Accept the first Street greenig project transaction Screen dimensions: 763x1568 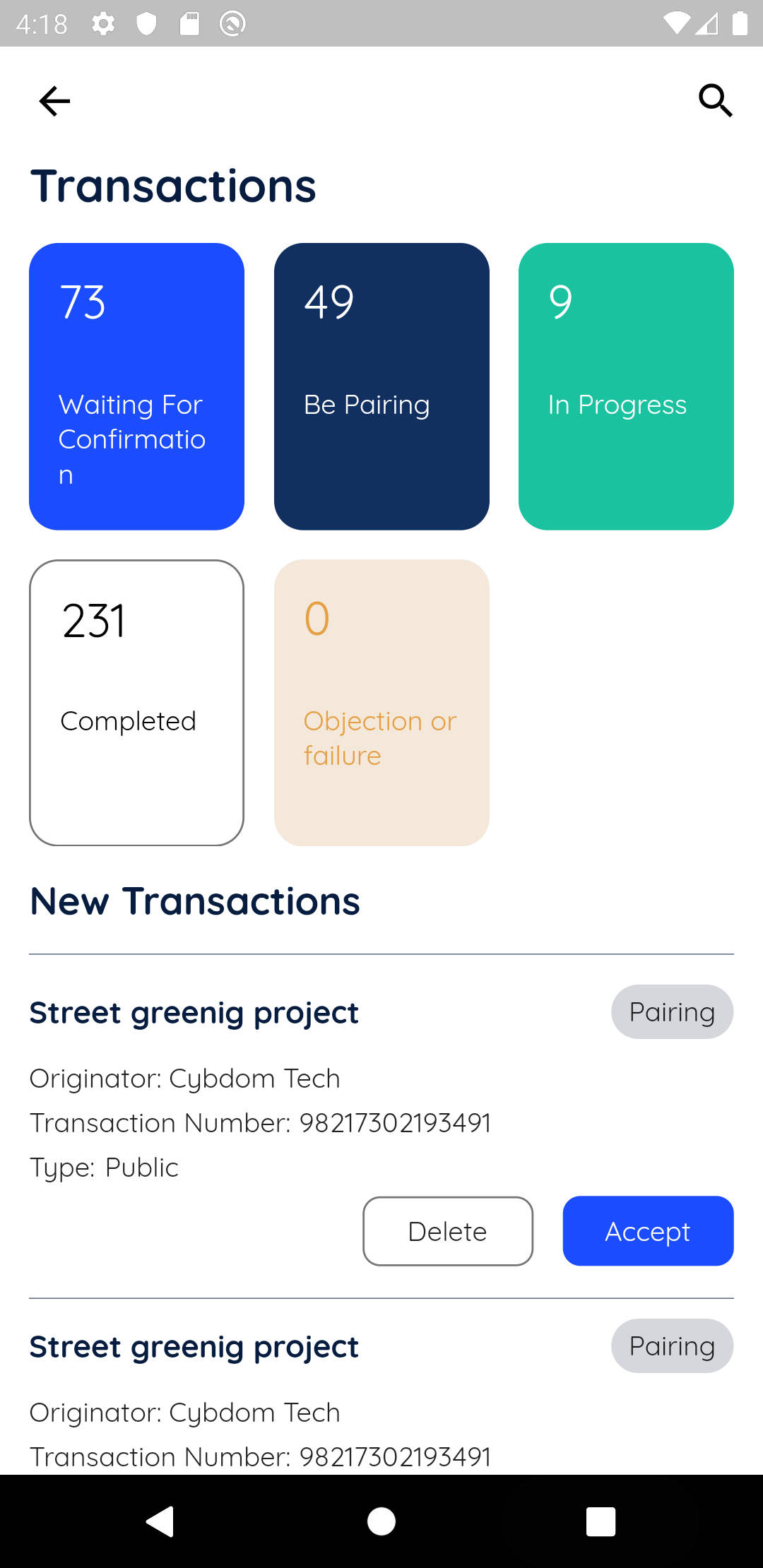pyautogui.click(x=648, y=1231)
